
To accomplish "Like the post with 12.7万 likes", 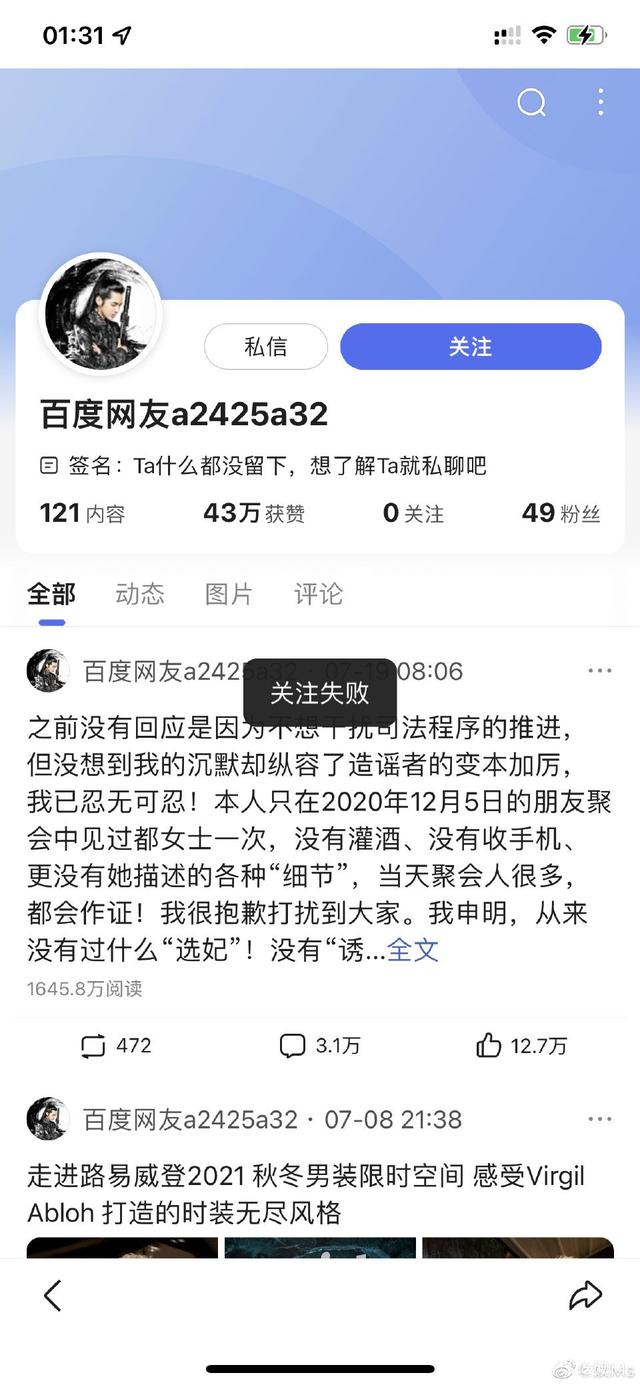I will coord(521,1046).
